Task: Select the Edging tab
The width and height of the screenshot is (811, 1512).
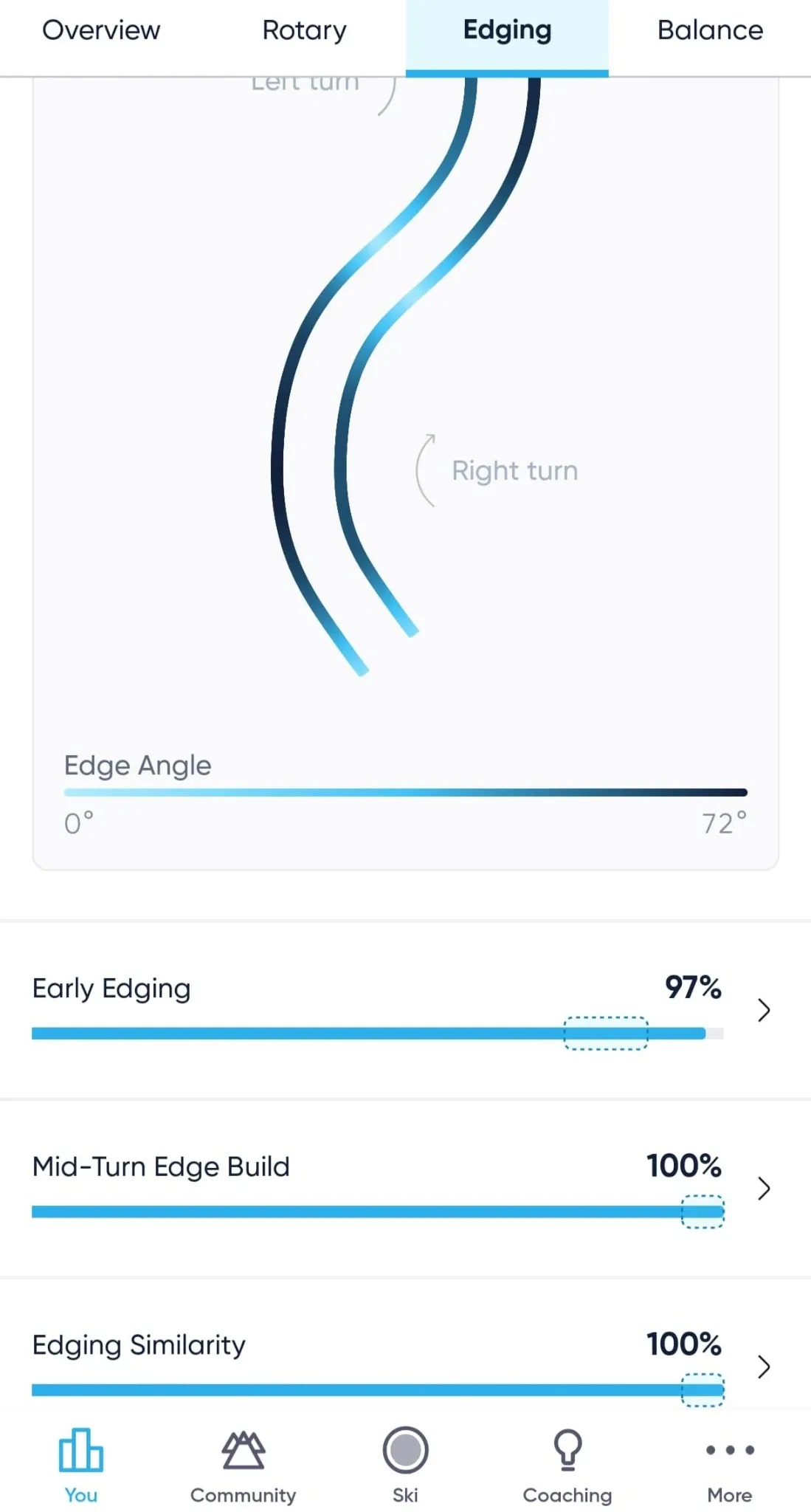Action: pos(507,31)
